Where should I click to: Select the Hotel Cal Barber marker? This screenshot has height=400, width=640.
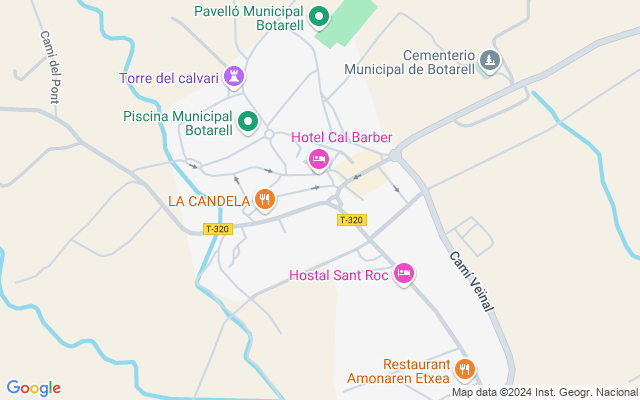coord(319,159)
